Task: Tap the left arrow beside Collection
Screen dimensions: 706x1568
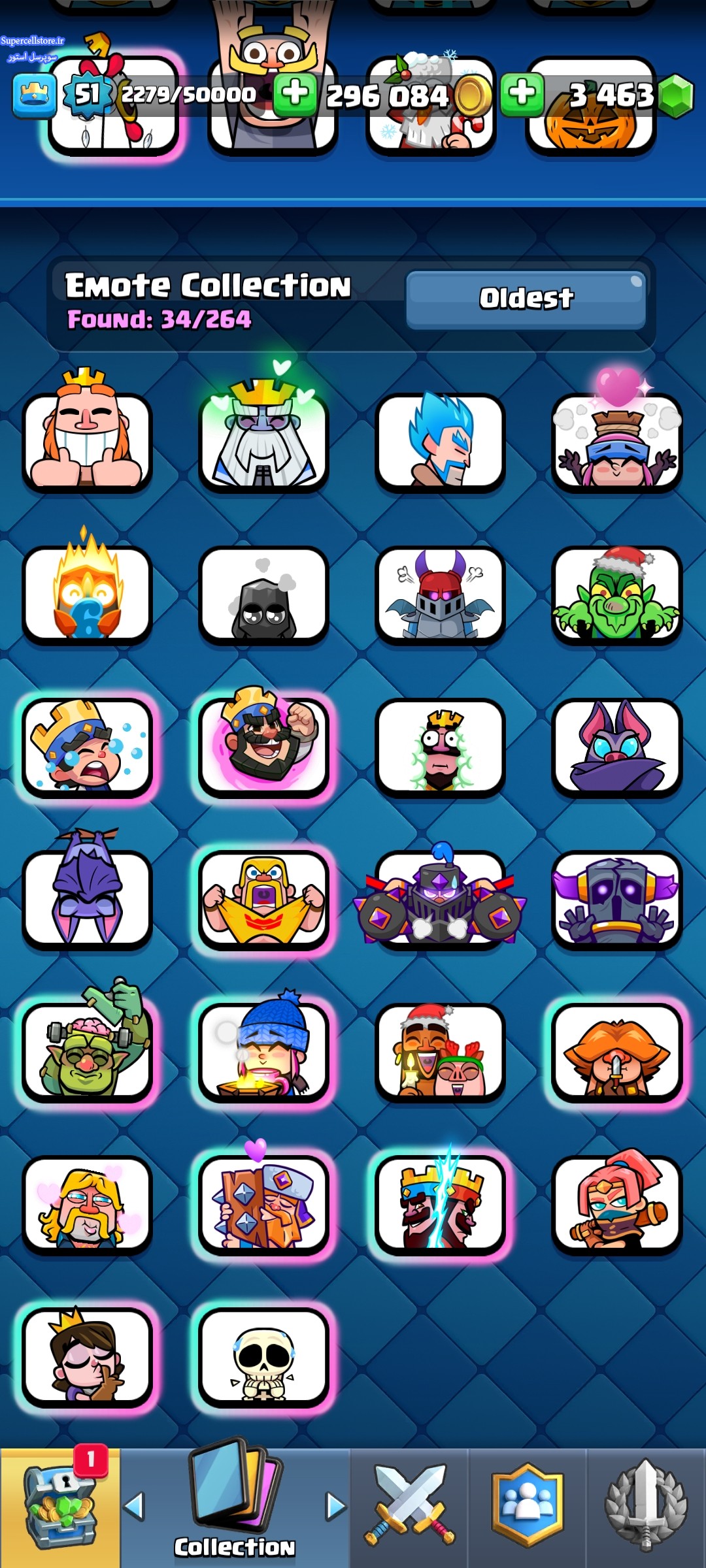Action: click(x=133, y=1507)
